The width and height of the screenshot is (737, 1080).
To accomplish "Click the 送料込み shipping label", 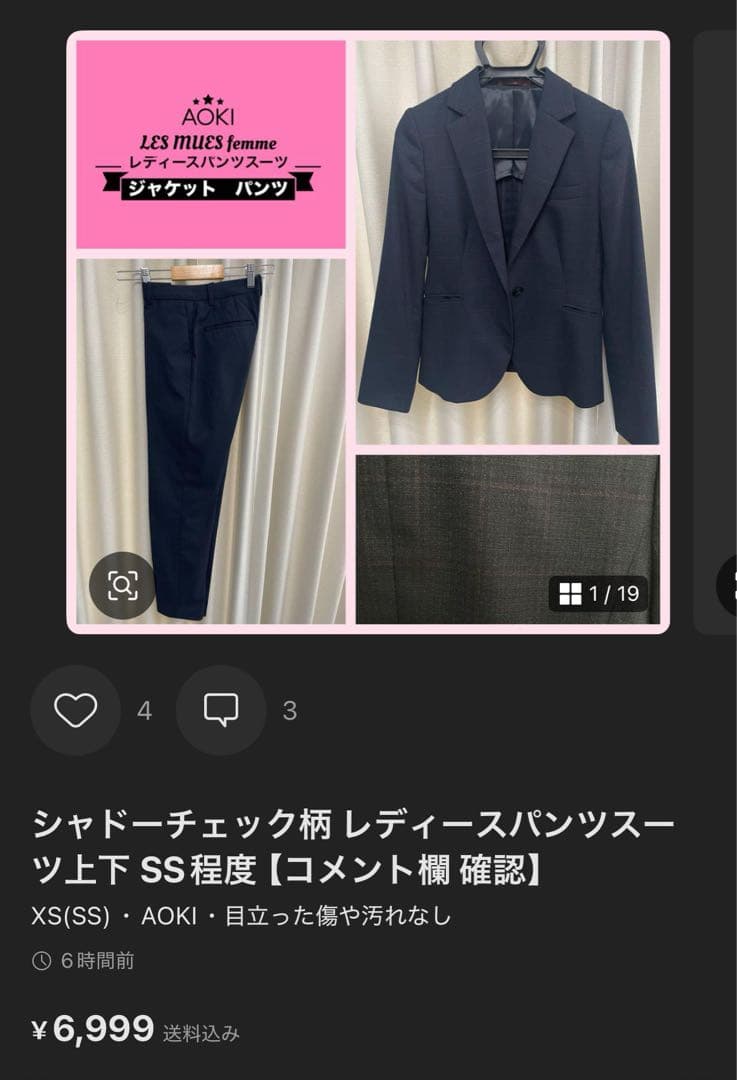I will pyautogui.click(x=203, y=1033).
